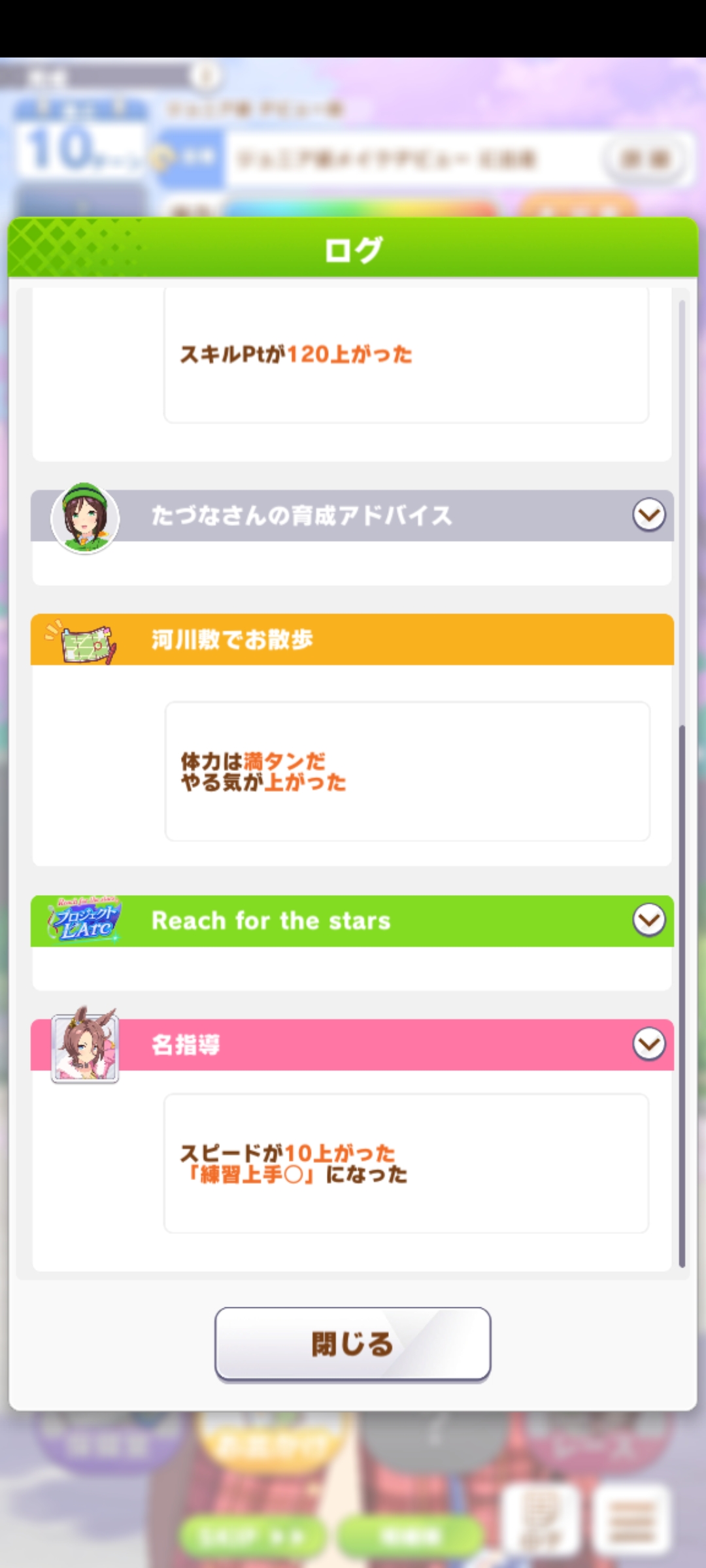Expand the Reach for the stars entry
706x1568 pixels.
click(x=648, y=920)
